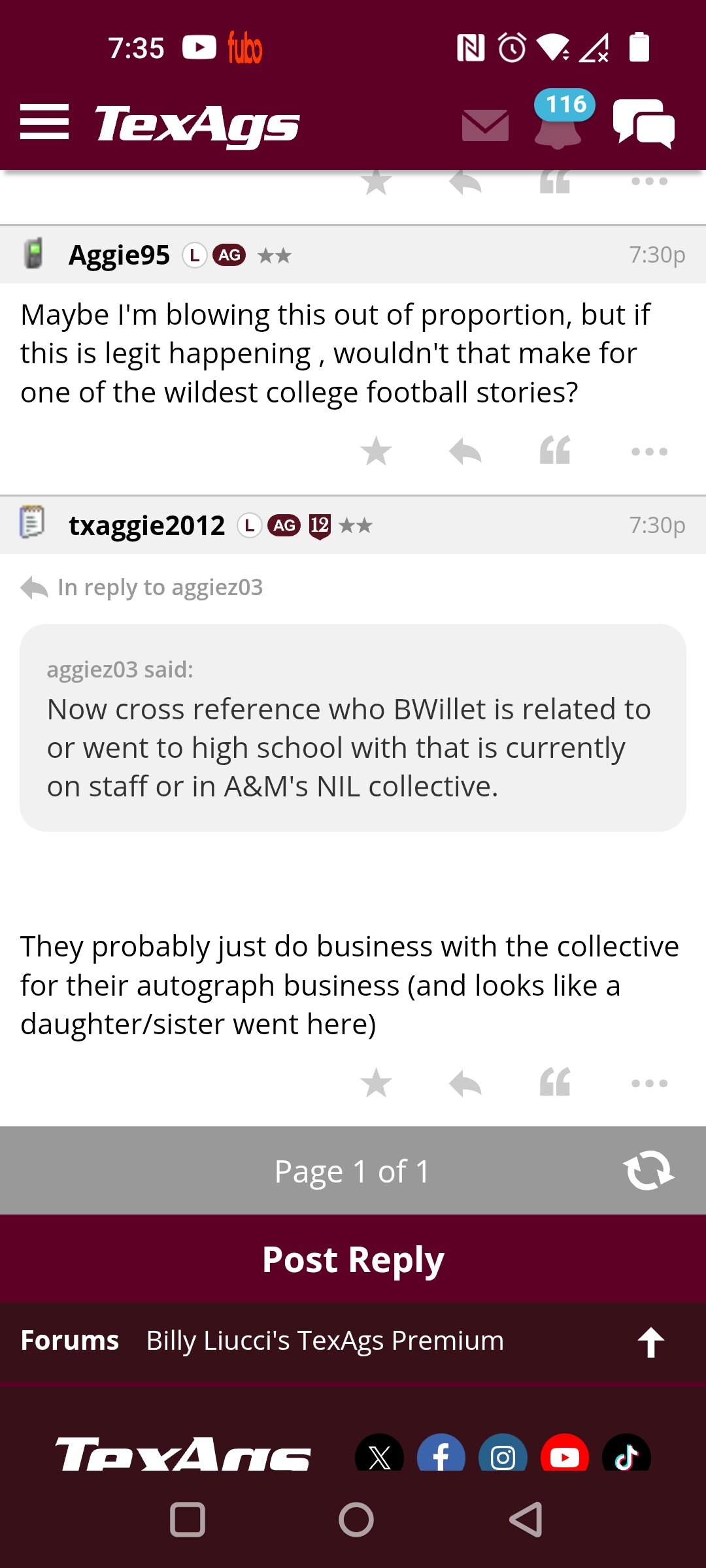Open more options on Aggie95's post

[x=649, y=451]
